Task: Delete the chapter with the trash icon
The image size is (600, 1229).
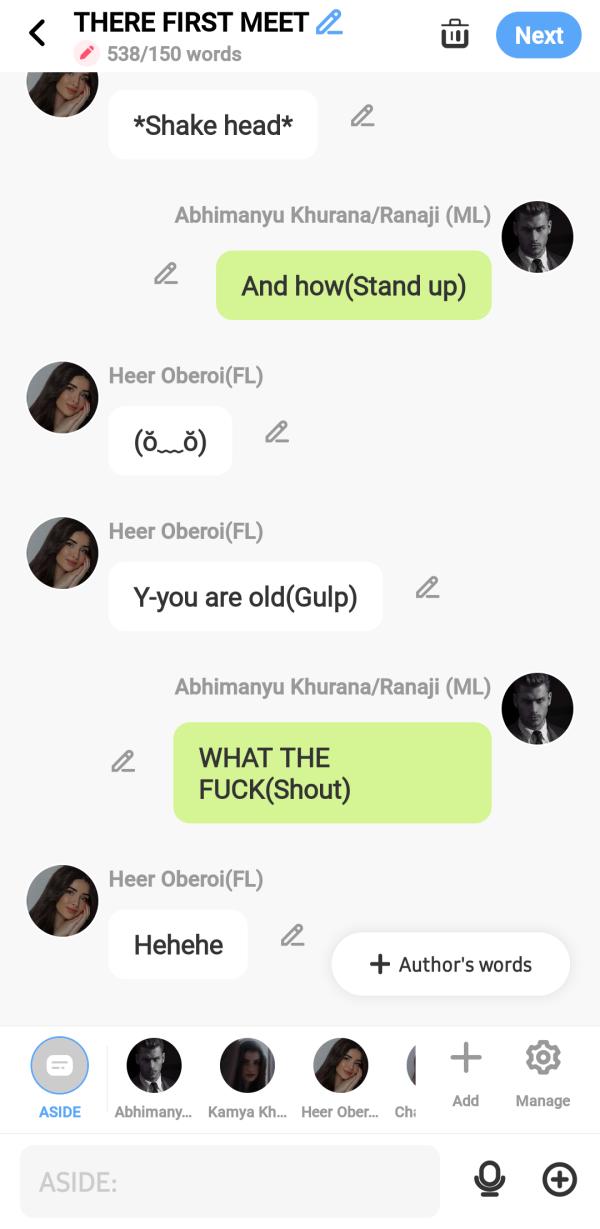Action: point(455,34)
